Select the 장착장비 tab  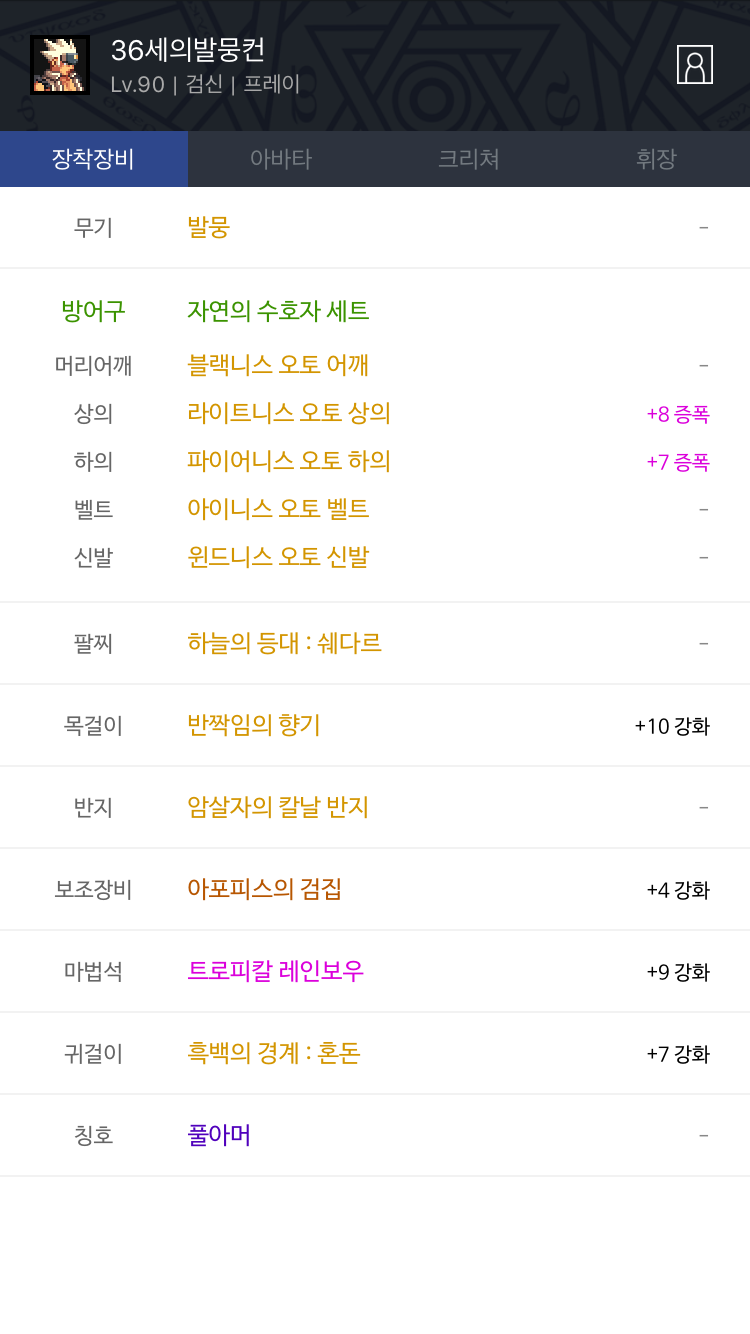tap(93, 159)
